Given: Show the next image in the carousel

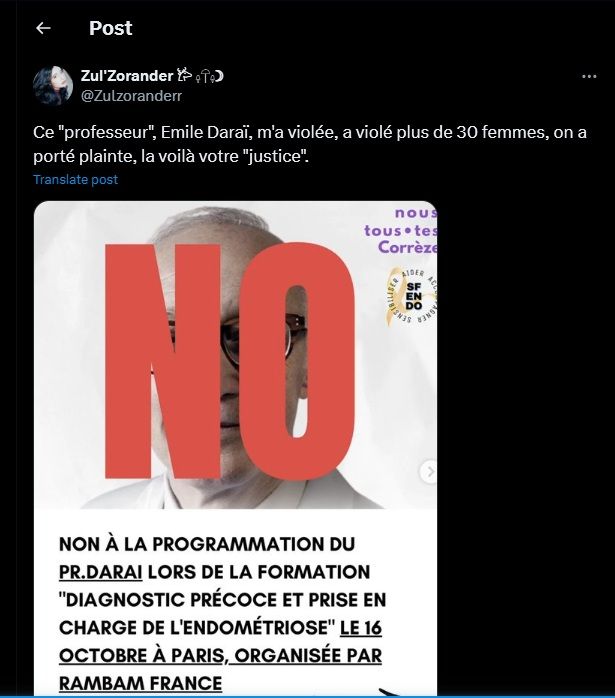Looking at the screenshot, I should click(x=428, y=471).
